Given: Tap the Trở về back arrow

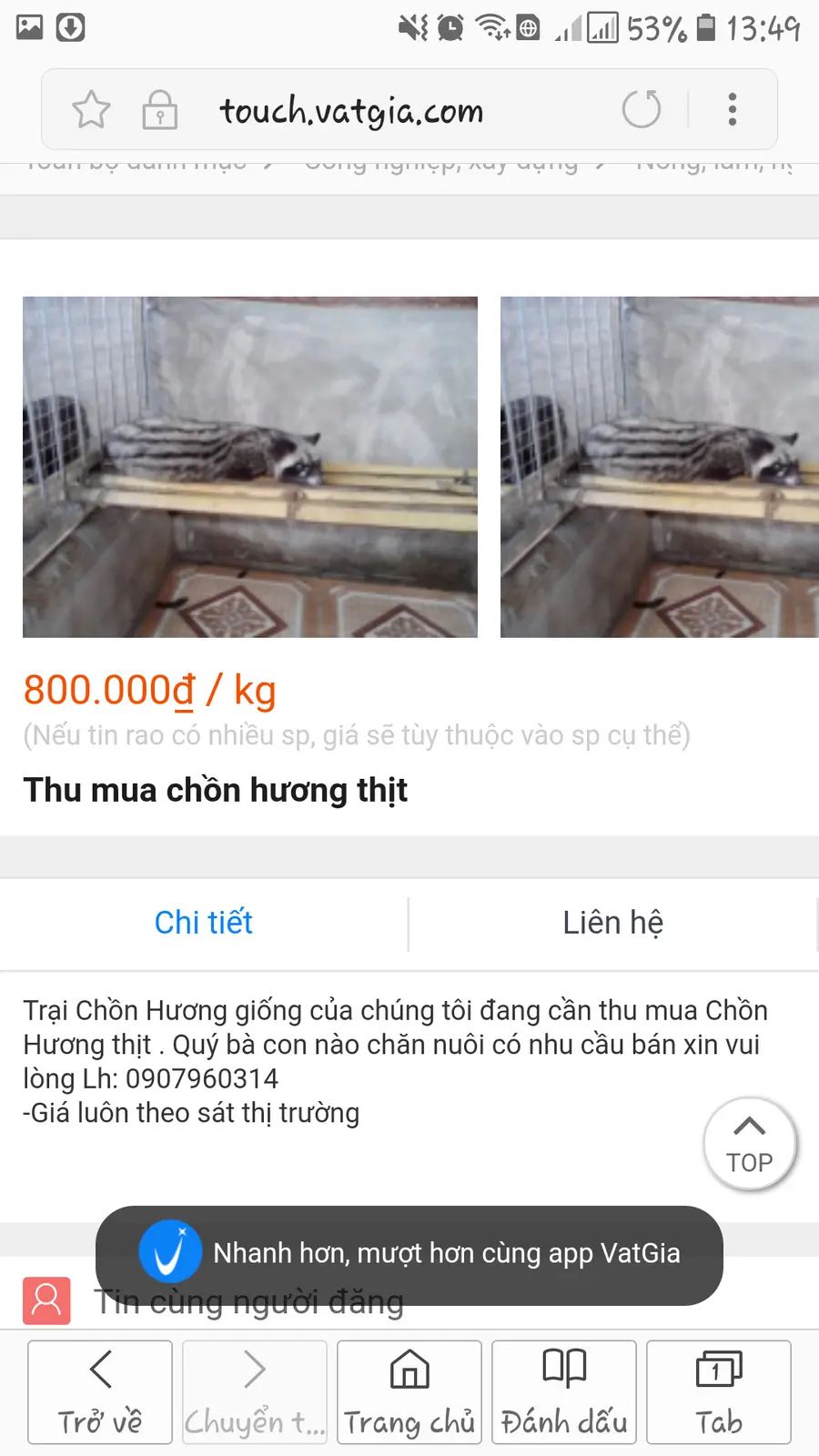Looking at the screenshot, I should tap(99, 1390).
